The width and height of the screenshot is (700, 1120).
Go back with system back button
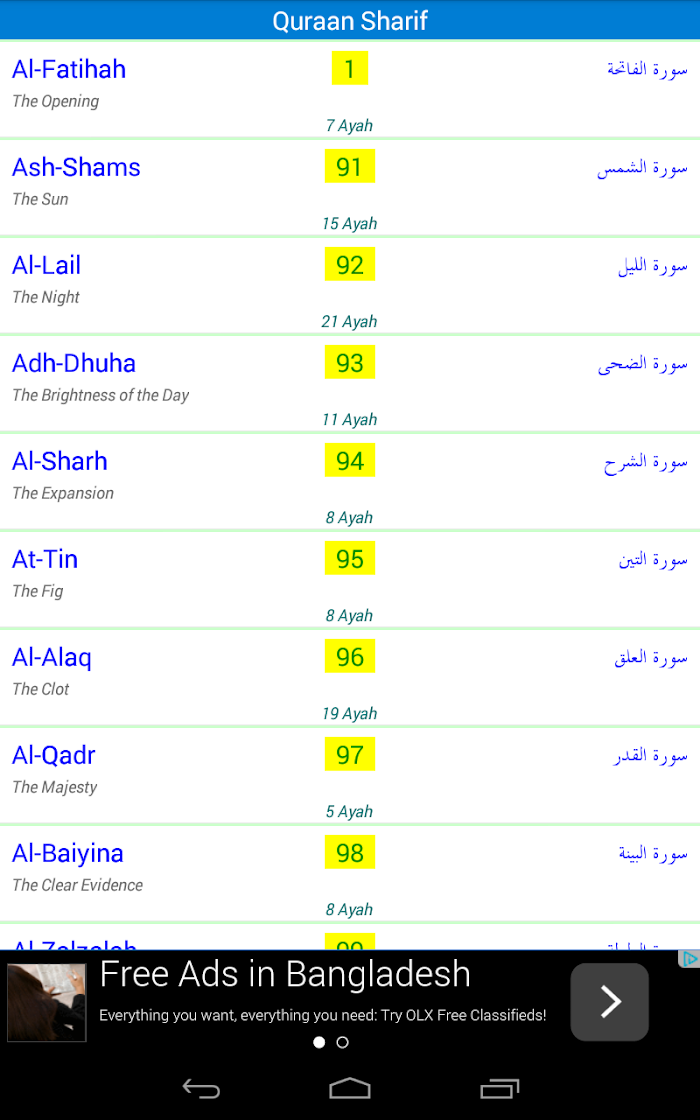[201, 1089]
